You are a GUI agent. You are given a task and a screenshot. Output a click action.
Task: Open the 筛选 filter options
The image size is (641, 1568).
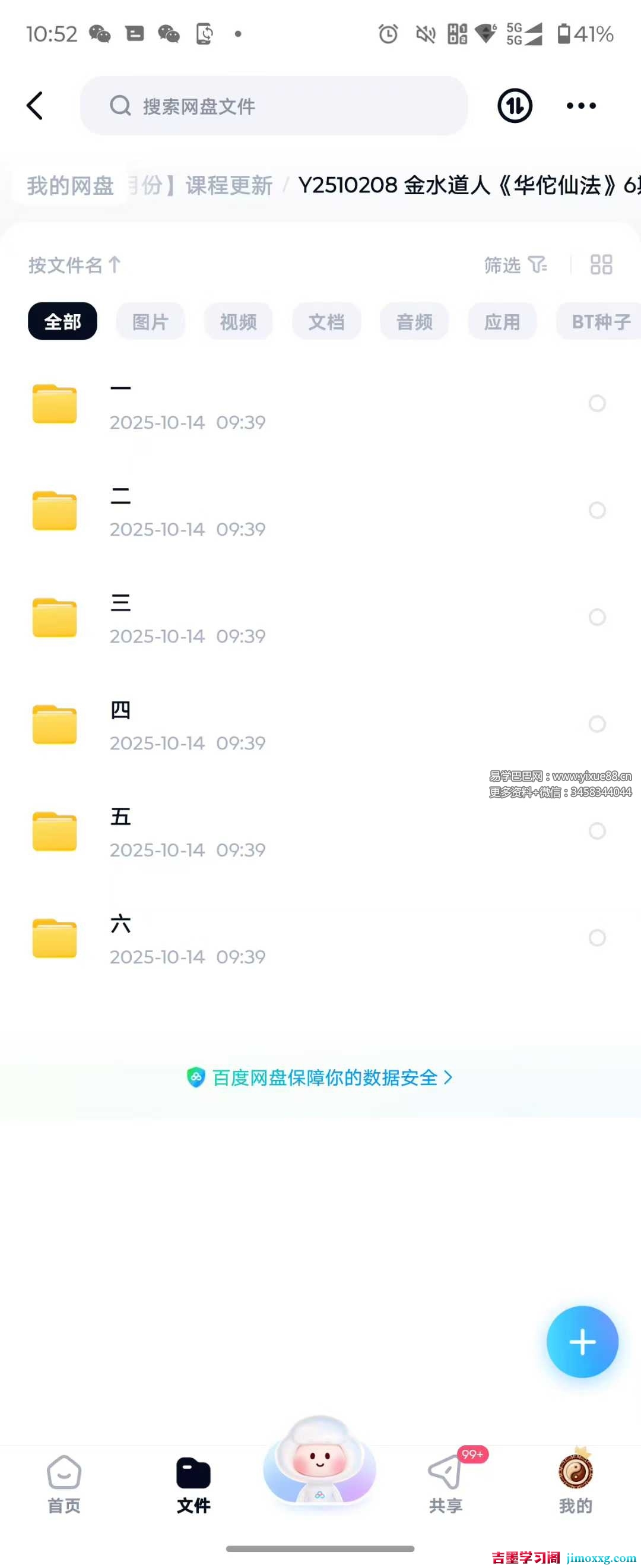click(515, 265)
